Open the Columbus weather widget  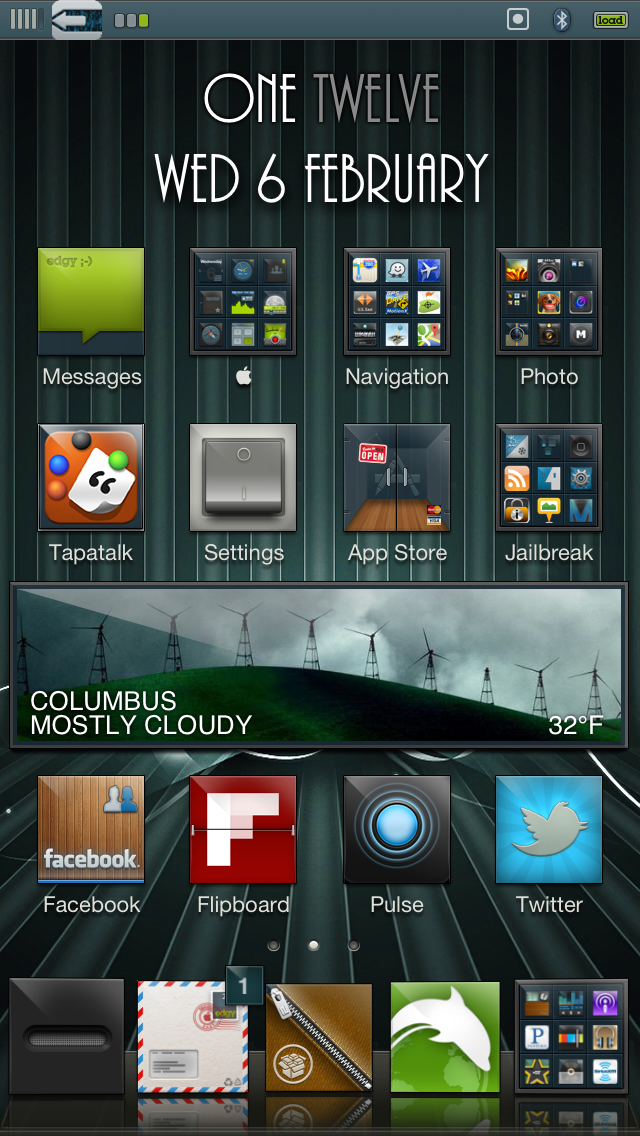(x=320, y=665)
